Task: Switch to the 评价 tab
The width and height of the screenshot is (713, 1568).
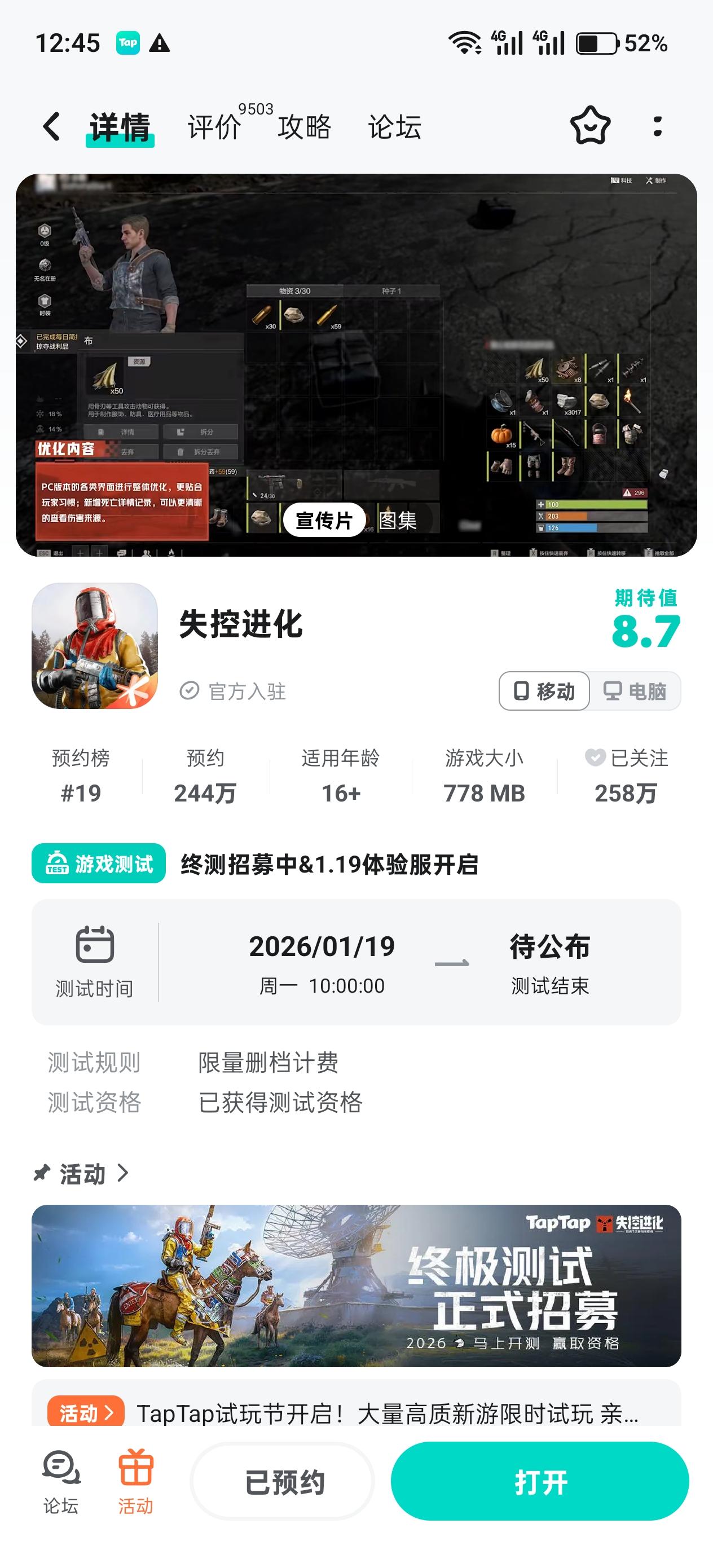Action: (214, 127)
